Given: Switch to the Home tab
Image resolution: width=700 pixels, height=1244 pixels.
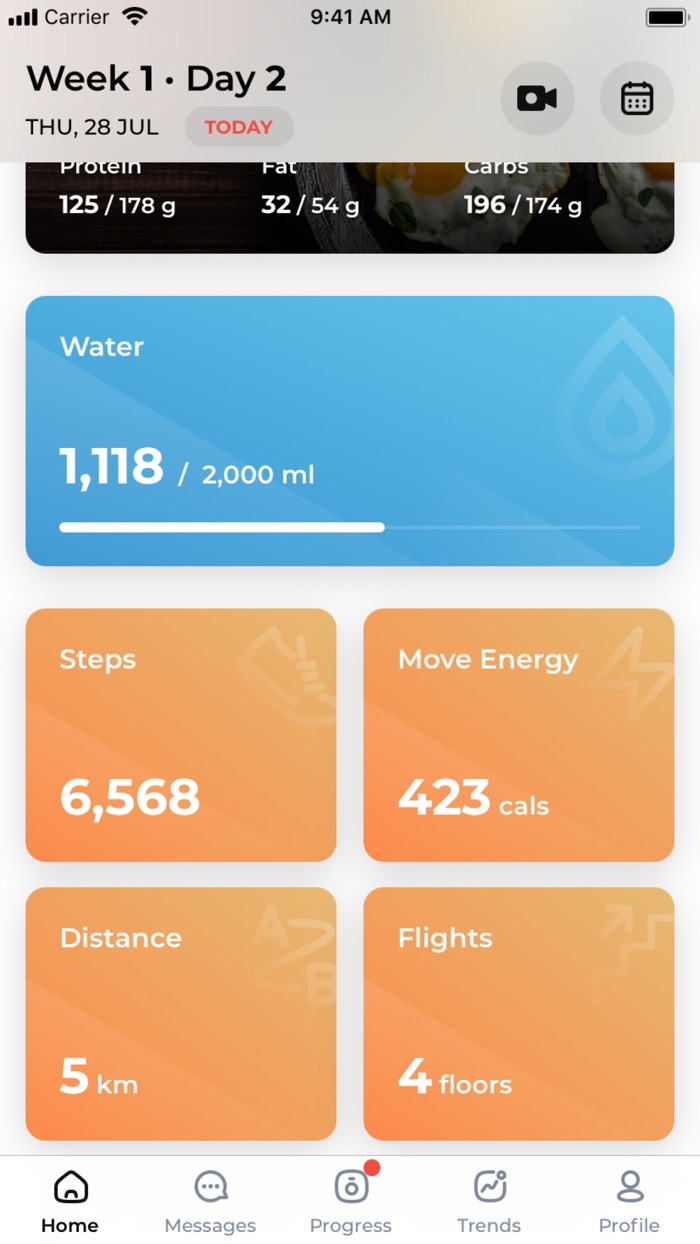Looking at the screenshot, I should [x=70, y=1202].
